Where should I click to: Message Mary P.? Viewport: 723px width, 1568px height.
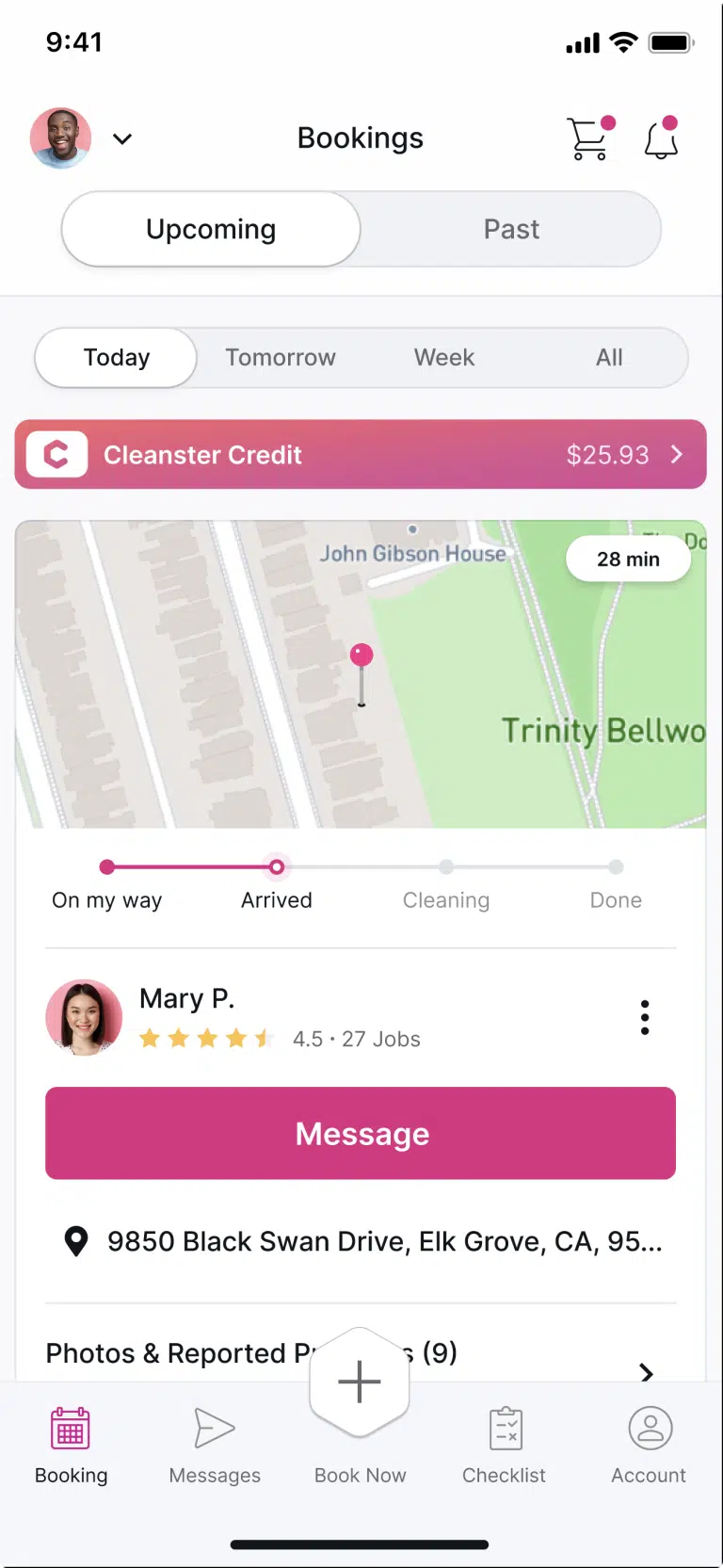(x=361, y=1133)
